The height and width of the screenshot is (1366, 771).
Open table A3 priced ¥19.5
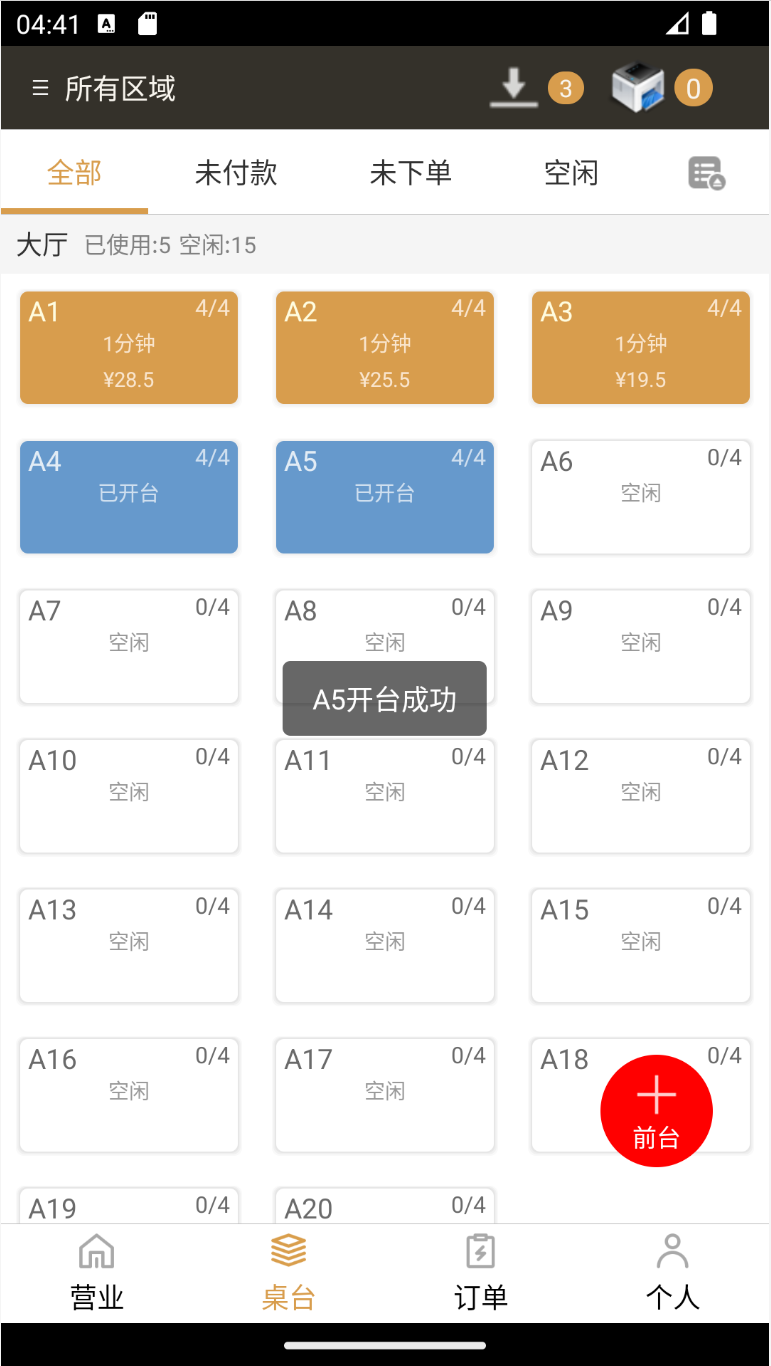[640, 347]
